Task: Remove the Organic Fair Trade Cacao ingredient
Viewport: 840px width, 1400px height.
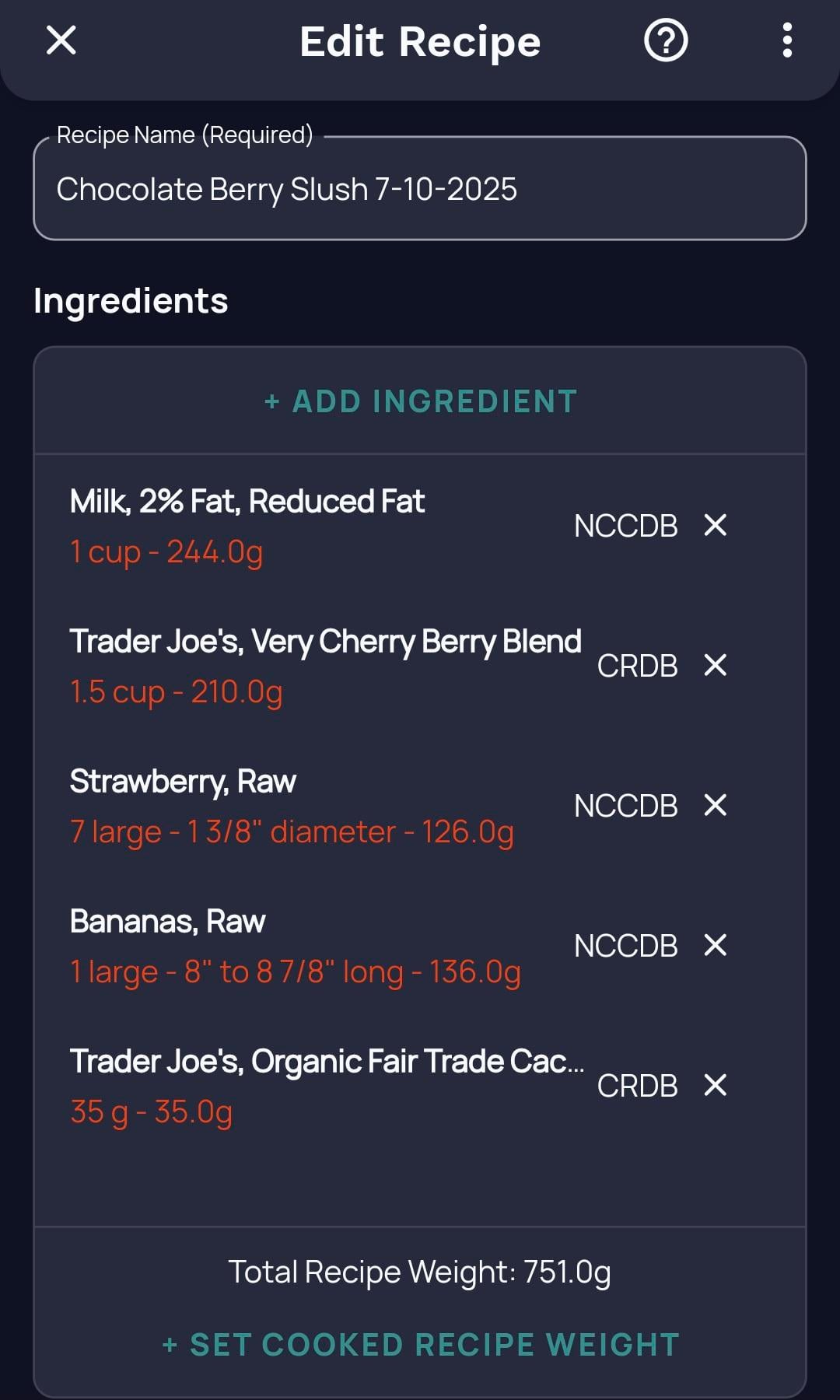Action: click(715, 1085)
